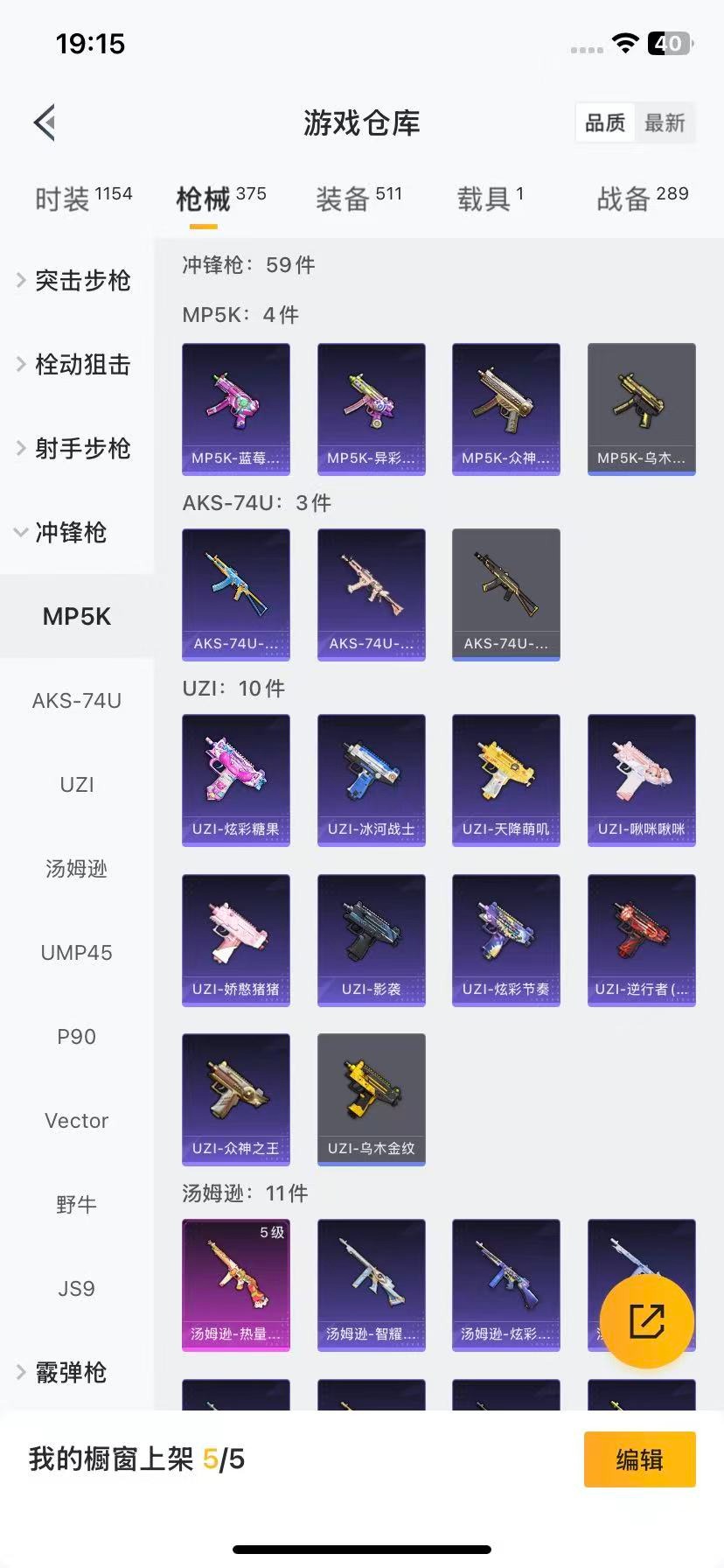Switch sorting to 品质
The image size is (724, 1568).
tap(604, 123)
